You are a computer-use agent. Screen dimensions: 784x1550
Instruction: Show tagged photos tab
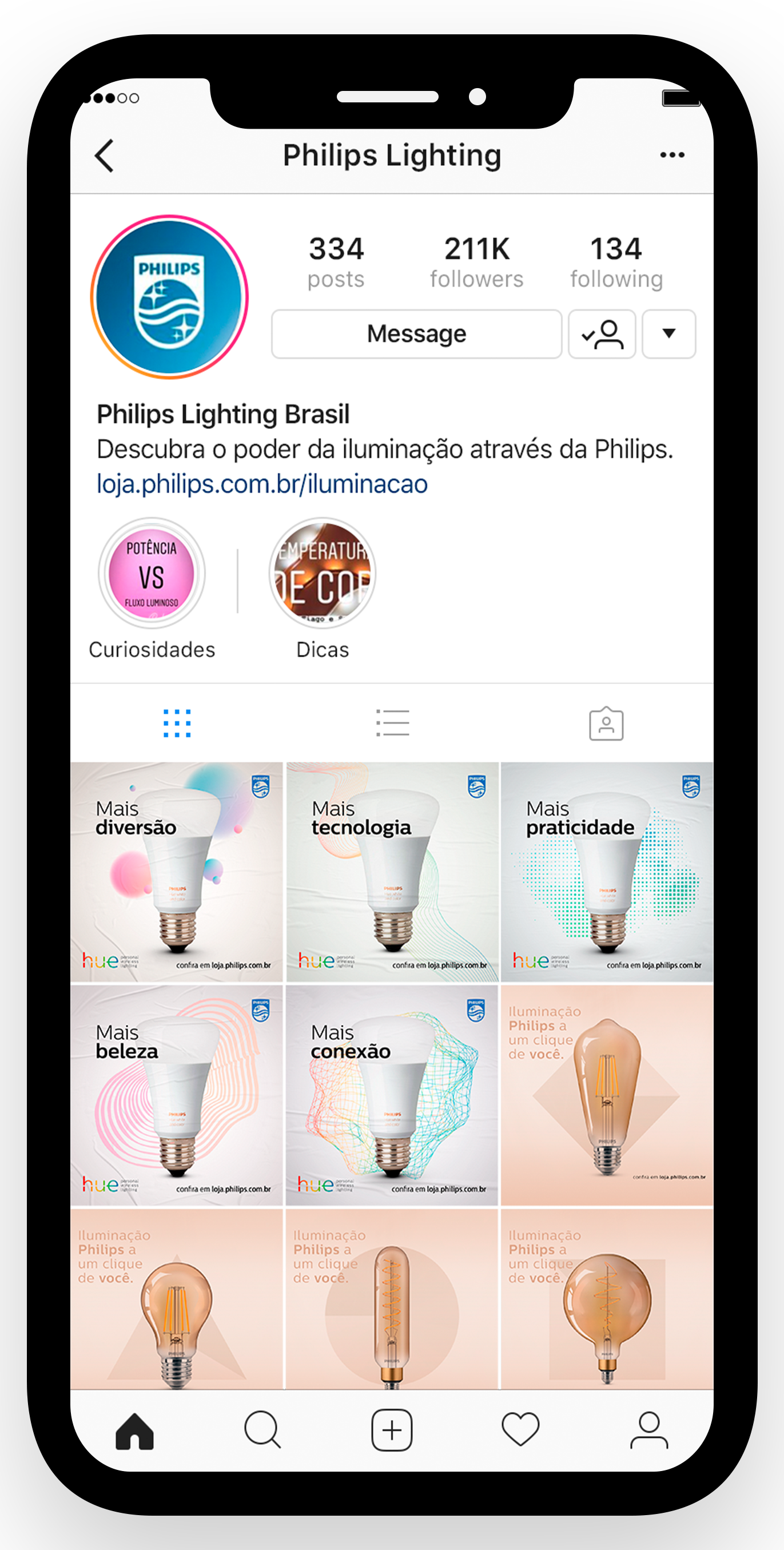click(606, 724)
